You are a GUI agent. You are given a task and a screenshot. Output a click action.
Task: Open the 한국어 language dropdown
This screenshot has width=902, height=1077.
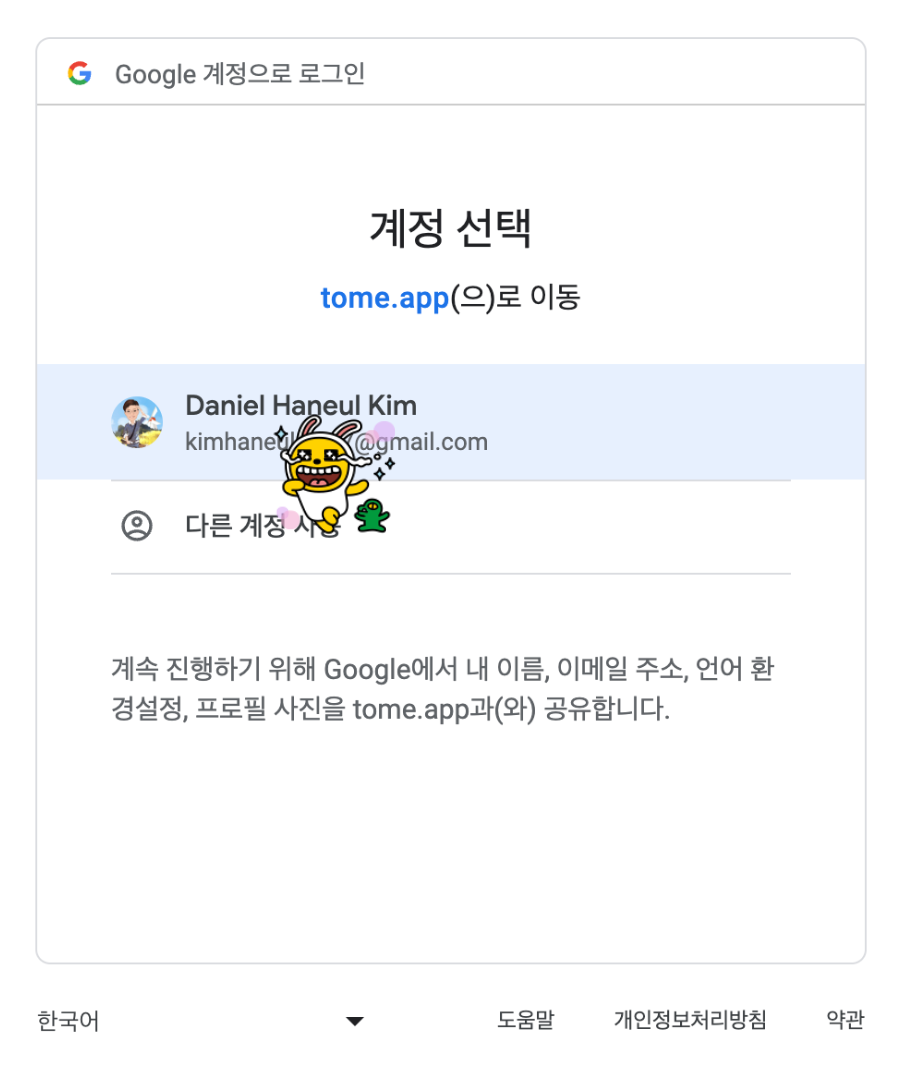[66, 1019]
